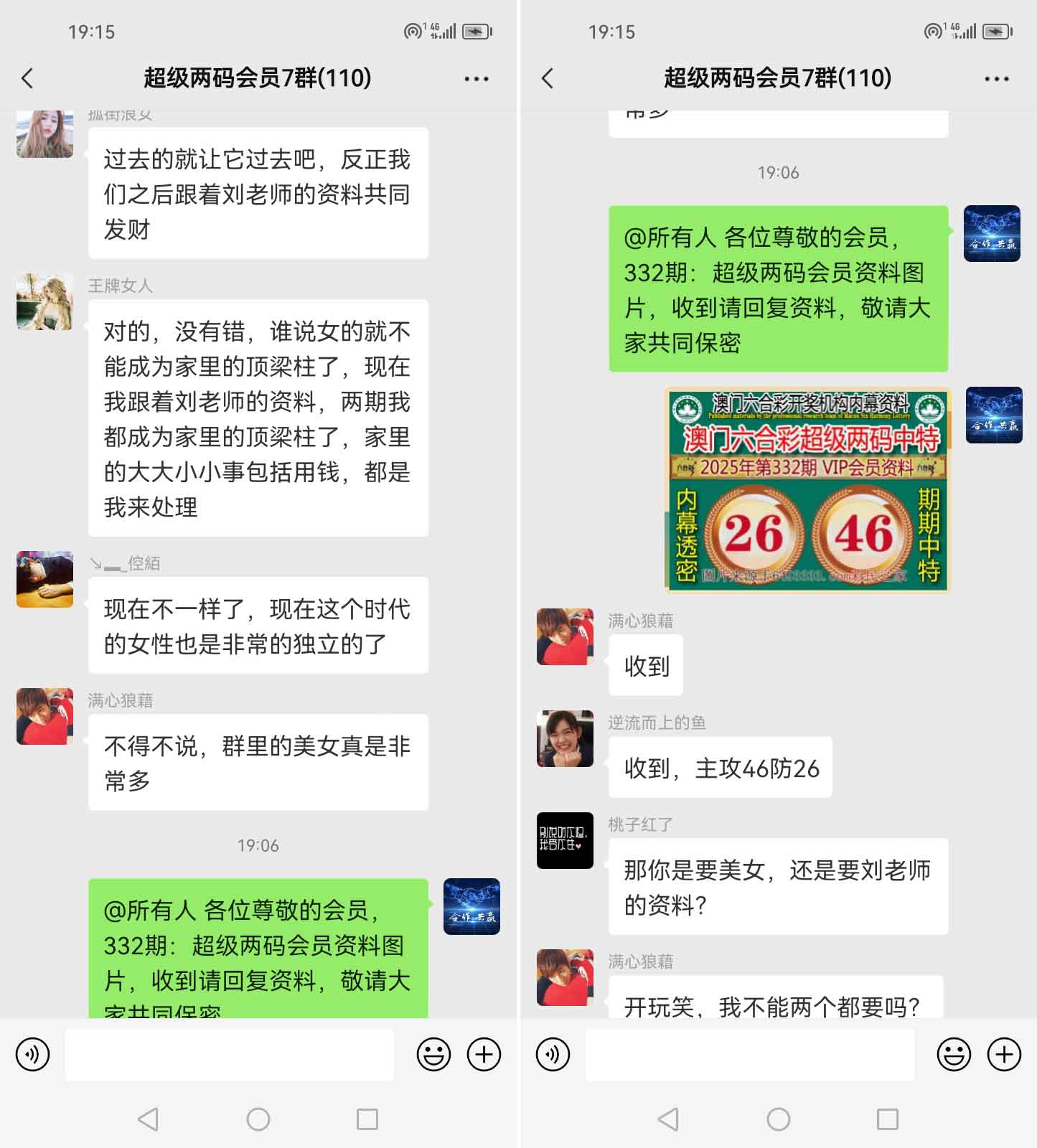Tap the system home button on the left screen
The width and height of the screenshot is (1037, 1148).
point(258,1119)
